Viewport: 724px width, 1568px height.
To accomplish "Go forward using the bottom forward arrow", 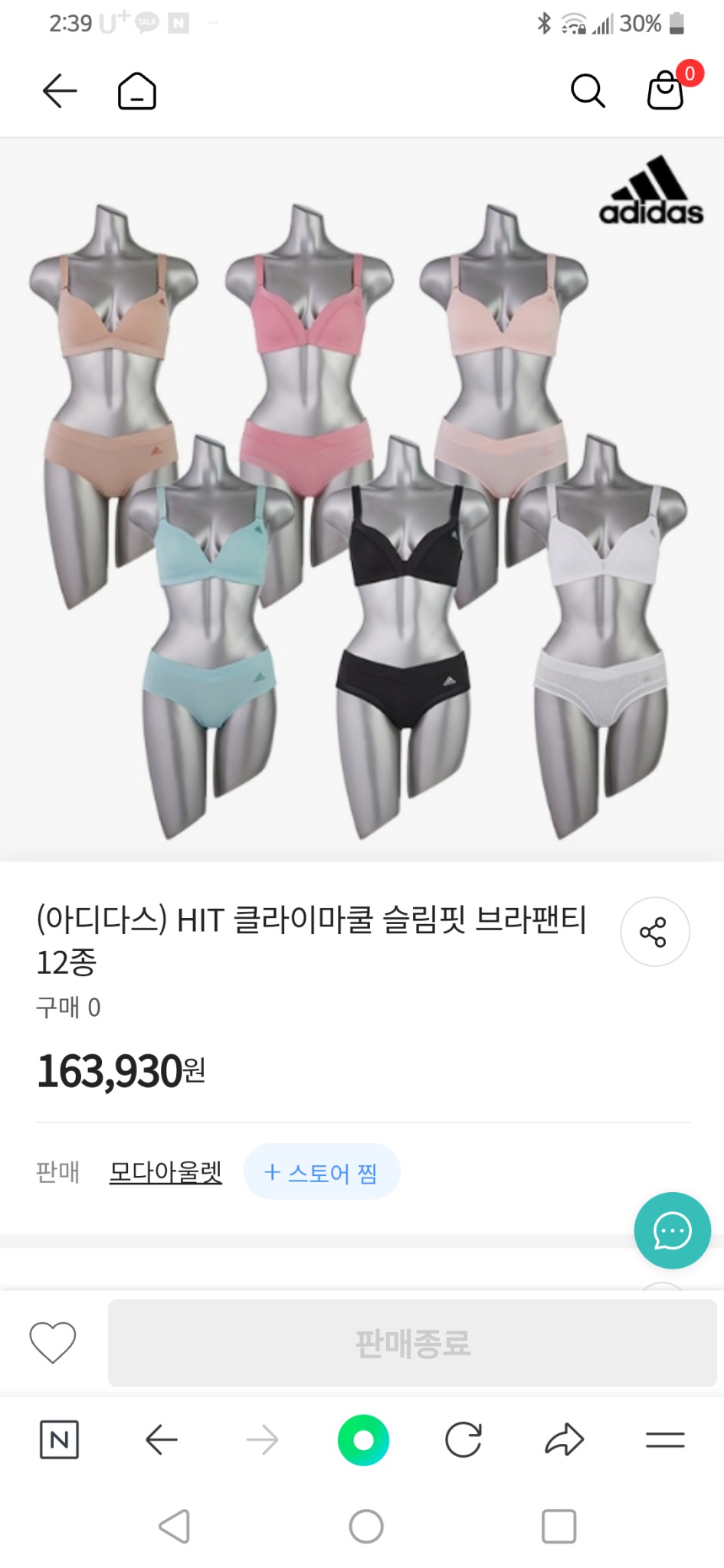I will (263, 1438).
